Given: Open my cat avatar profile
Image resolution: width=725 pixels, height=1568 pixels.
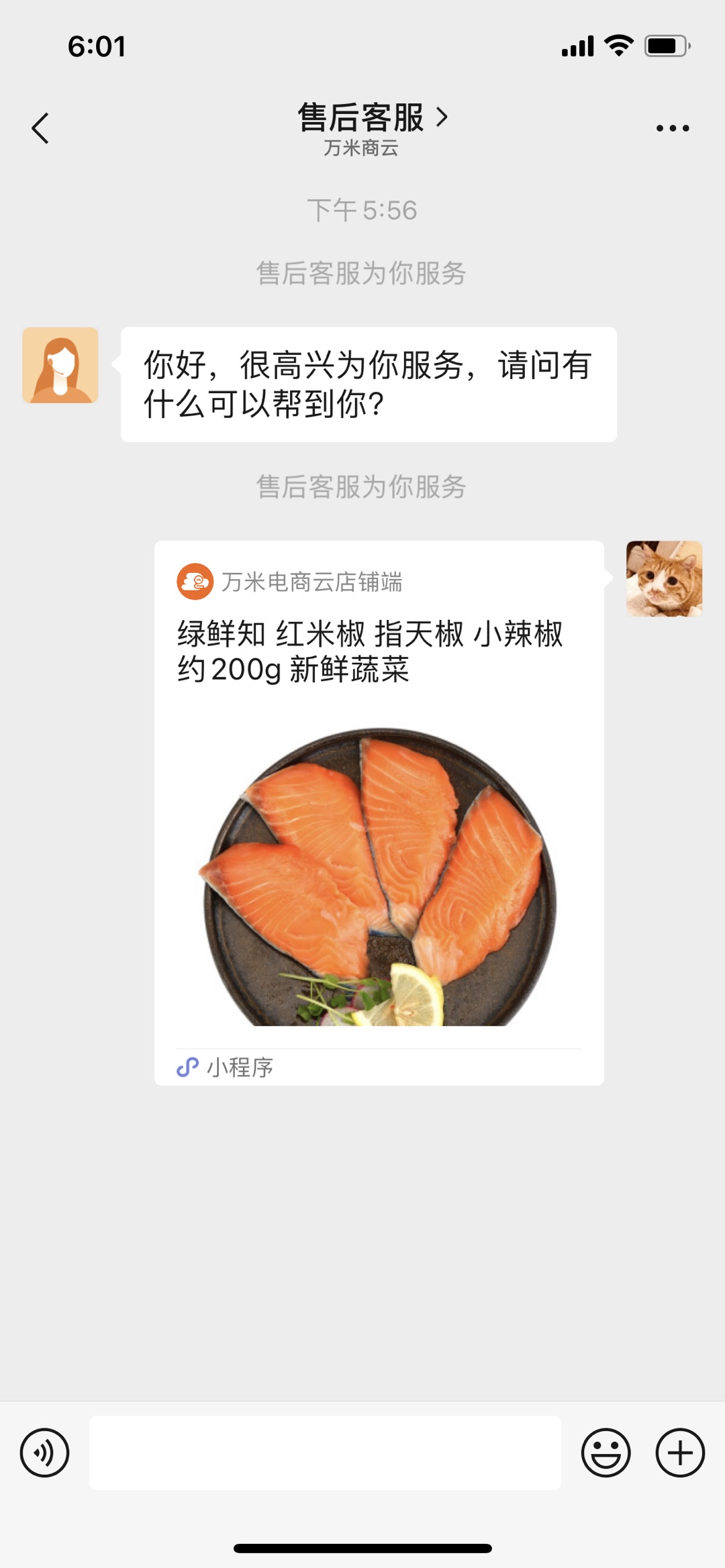Looking at the screenshot, I should (664, 578).
